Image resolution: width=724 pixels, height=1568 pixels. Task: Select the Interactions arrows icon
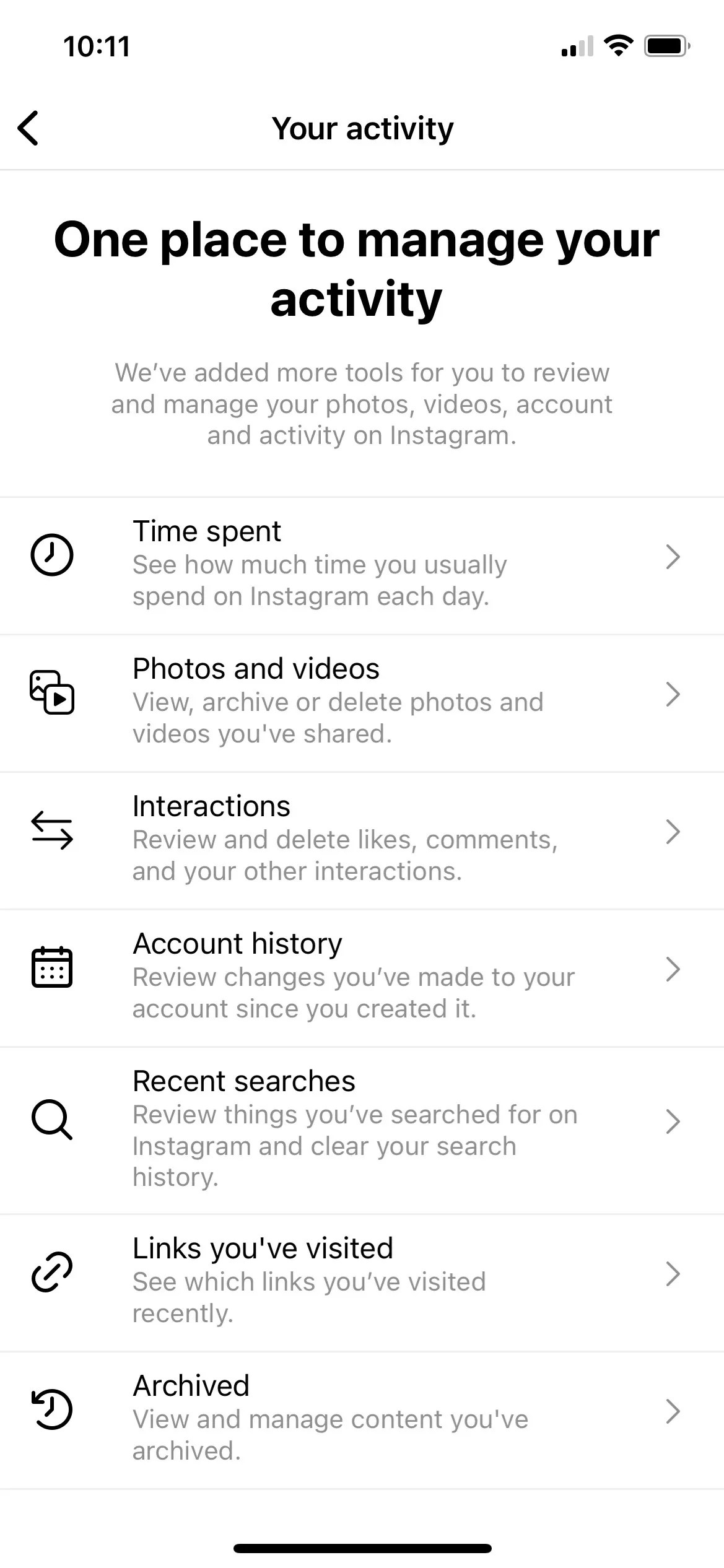(x=53, y=831)
